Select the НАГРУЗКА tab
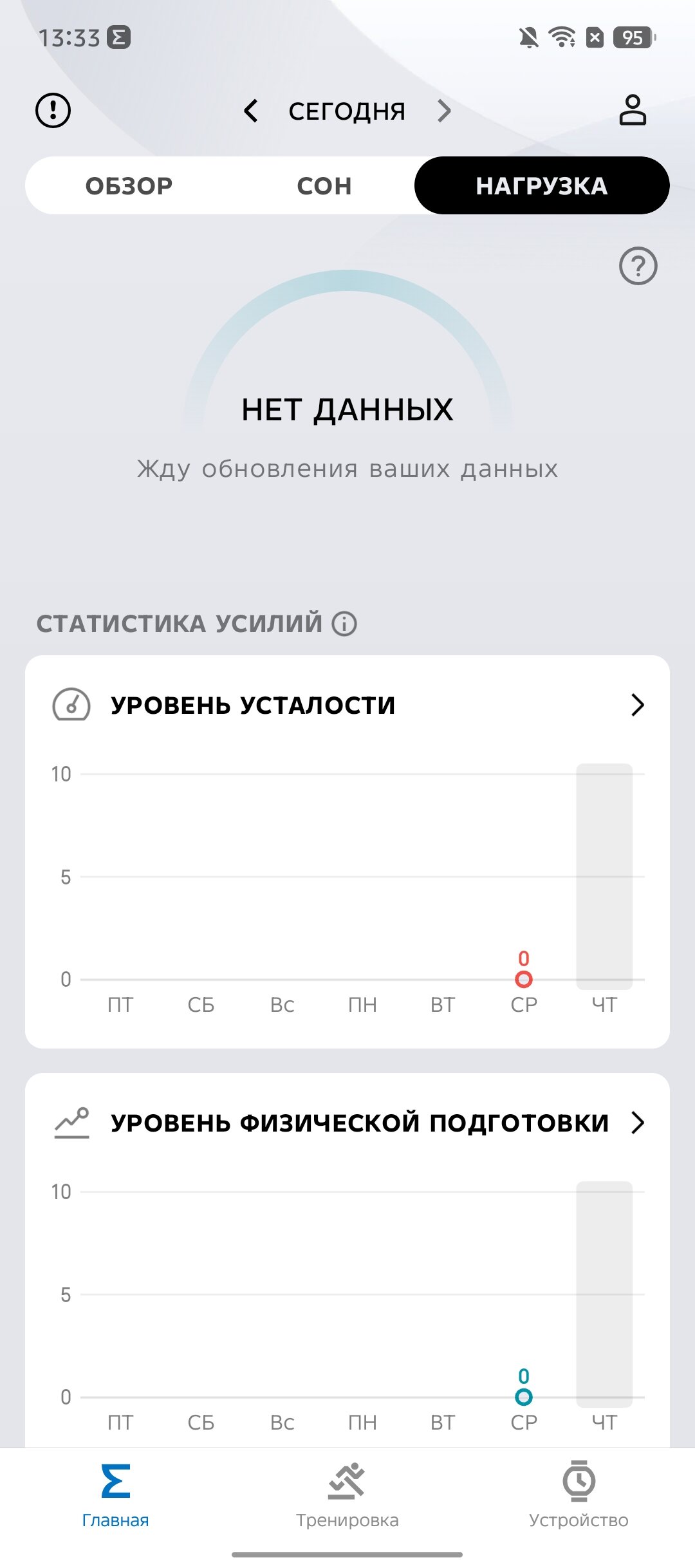Screen dimensions: 695x1568 tap(542, 185)
